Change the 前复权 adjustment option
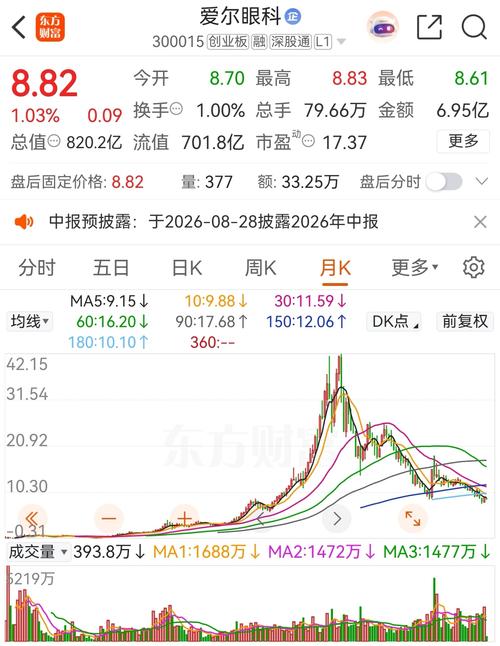500x646 pixels. coord(465,321)
